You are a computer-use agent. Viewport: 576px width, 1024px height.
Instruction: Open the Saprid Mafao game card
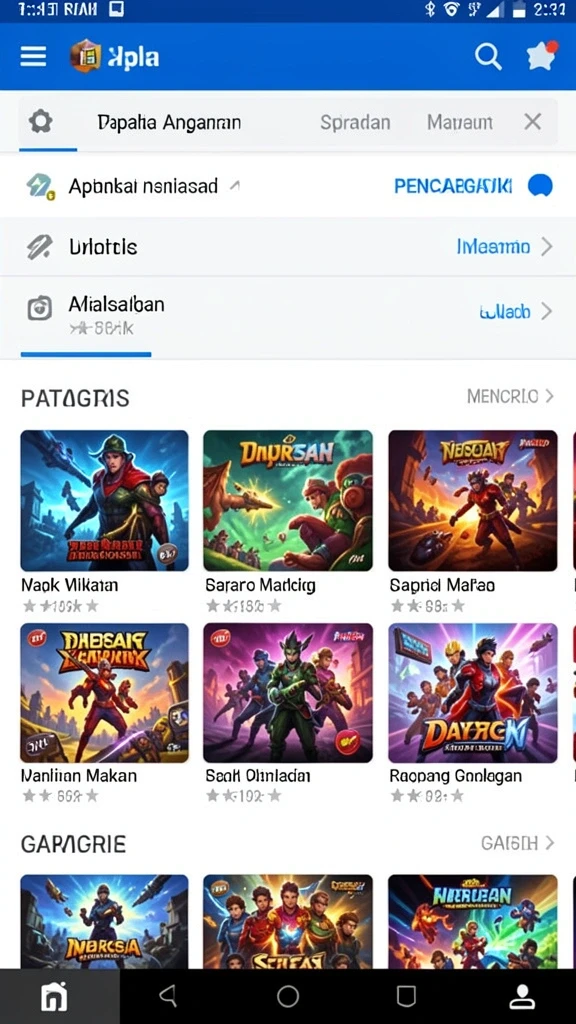tap(473, 522)
